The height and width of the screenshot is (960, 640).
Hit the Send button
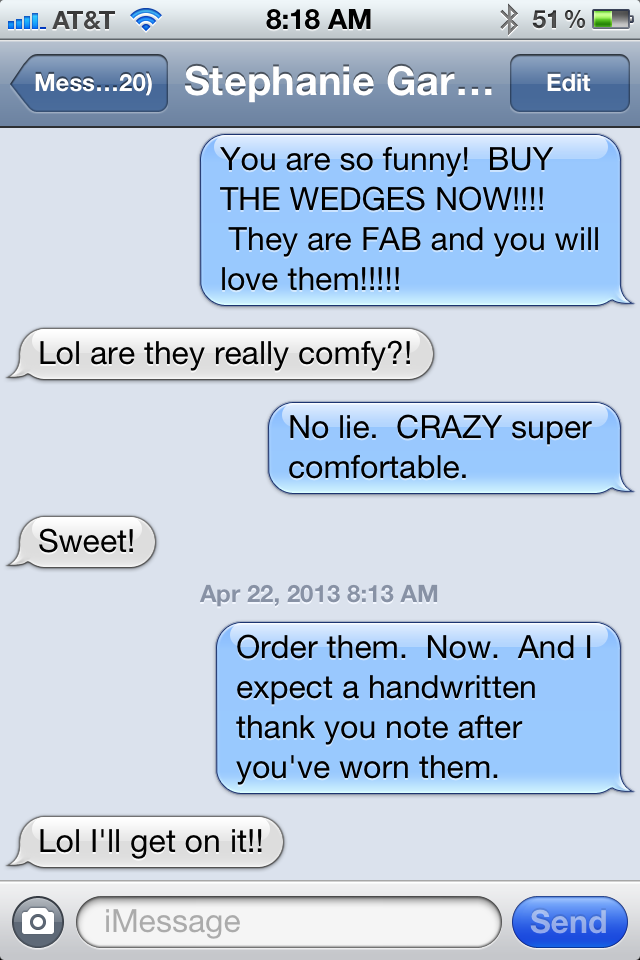click(568, 921)
